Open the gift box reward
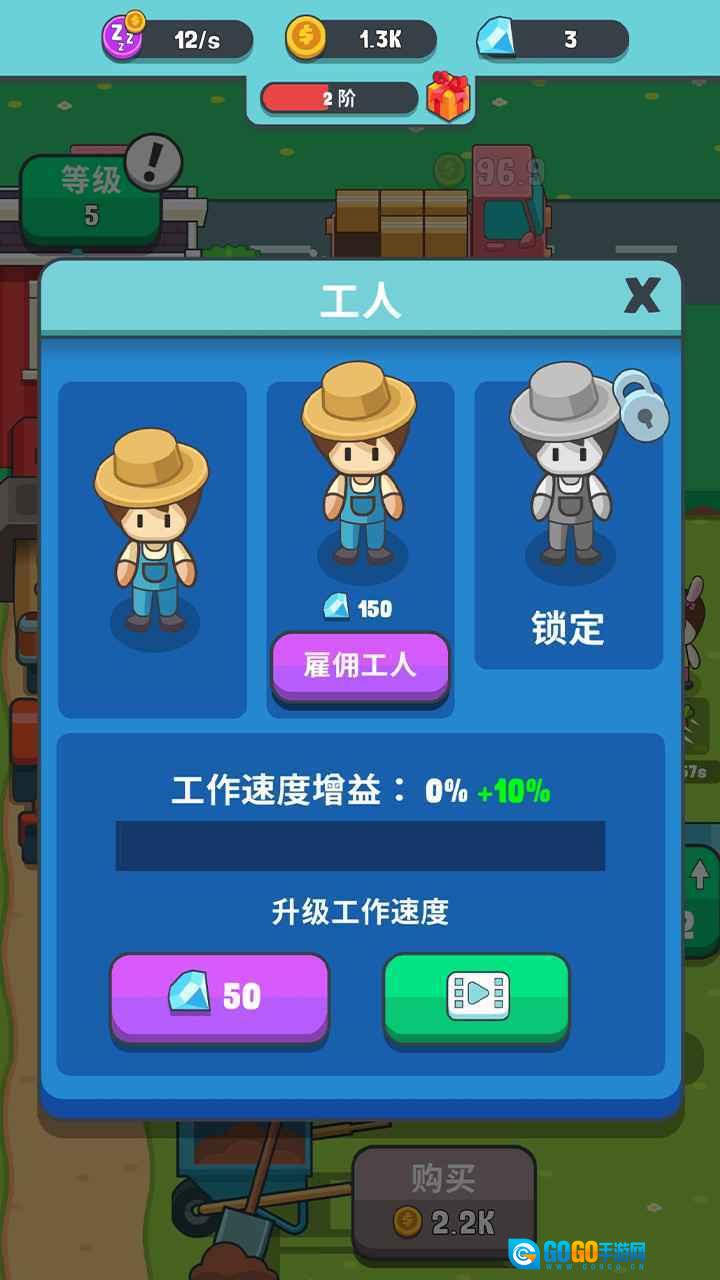 tap(448, 98)
